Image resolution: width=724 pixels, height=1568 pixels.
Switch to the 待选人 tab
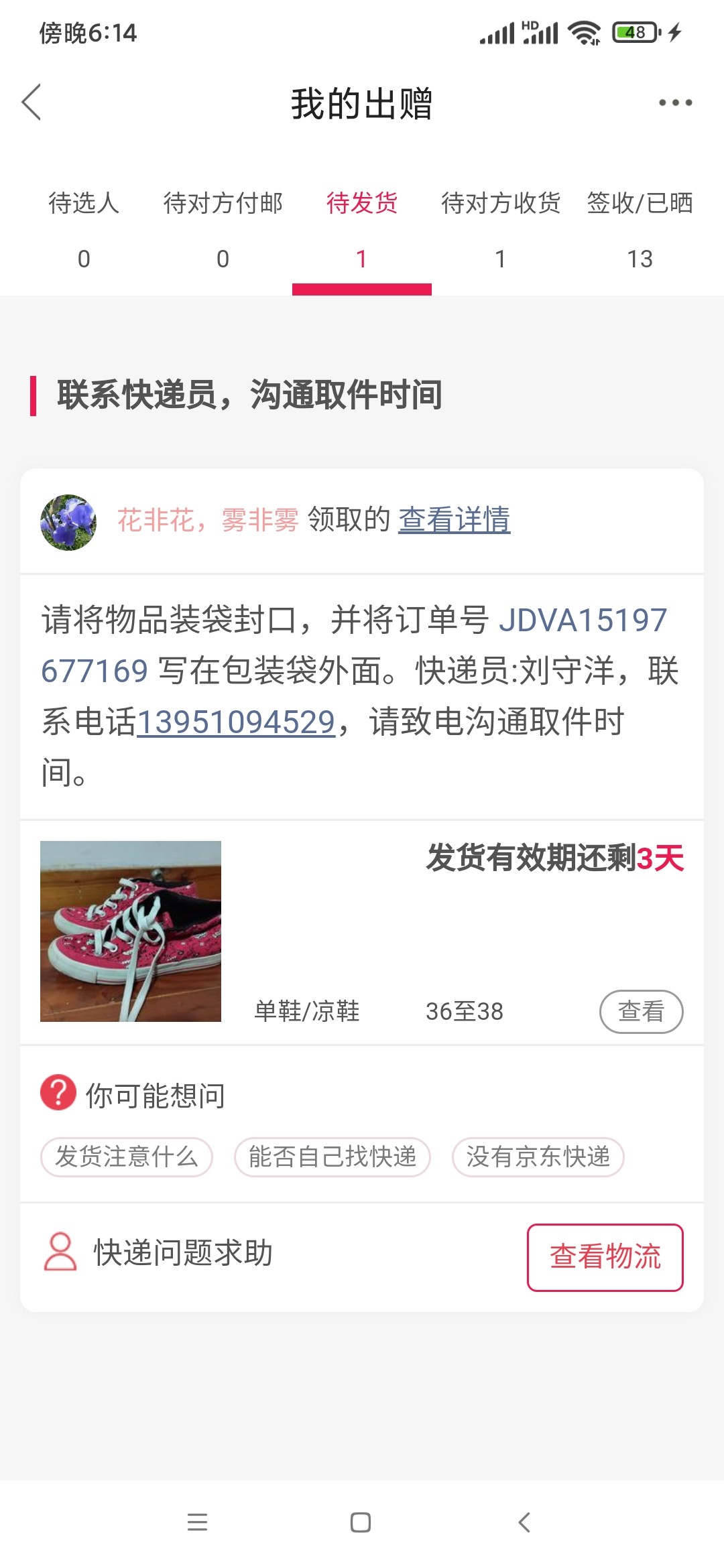(x=84, y=229)
